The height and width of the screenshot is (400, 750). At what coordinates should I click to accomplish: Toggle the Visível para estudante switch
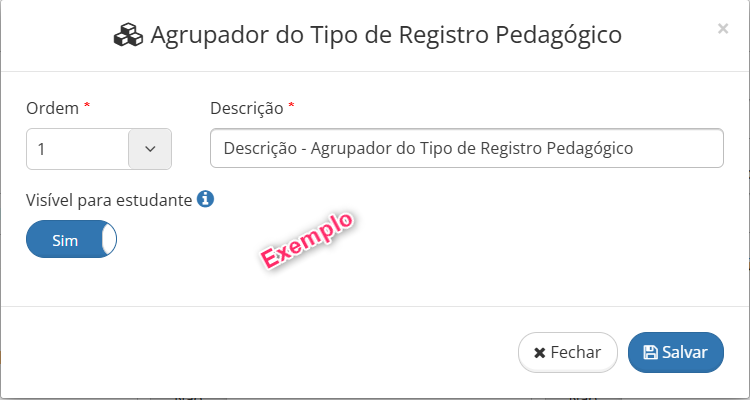[71, 241]
